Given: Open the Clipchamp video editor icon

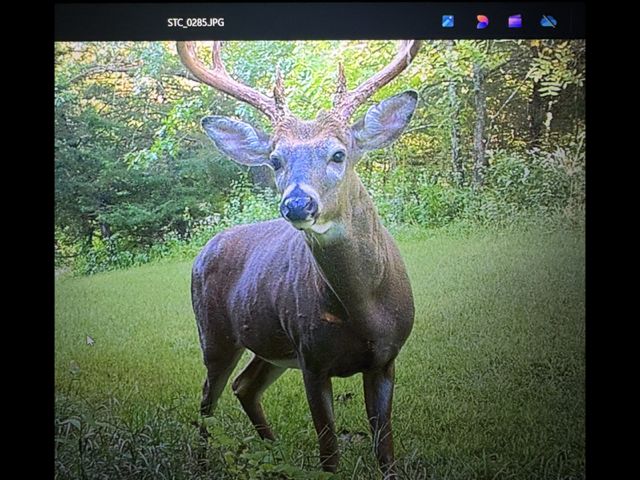Looking at the screenshot, I should point(515,21).
